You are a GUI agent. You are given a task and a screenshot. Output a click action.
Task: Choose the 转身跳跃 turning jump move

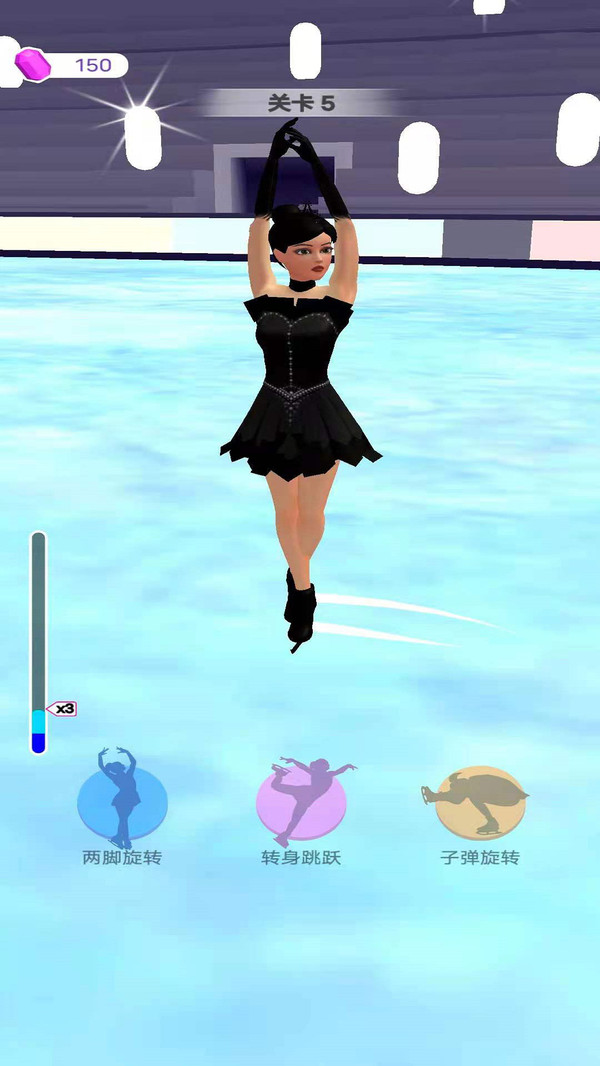[x=301, y=803]
